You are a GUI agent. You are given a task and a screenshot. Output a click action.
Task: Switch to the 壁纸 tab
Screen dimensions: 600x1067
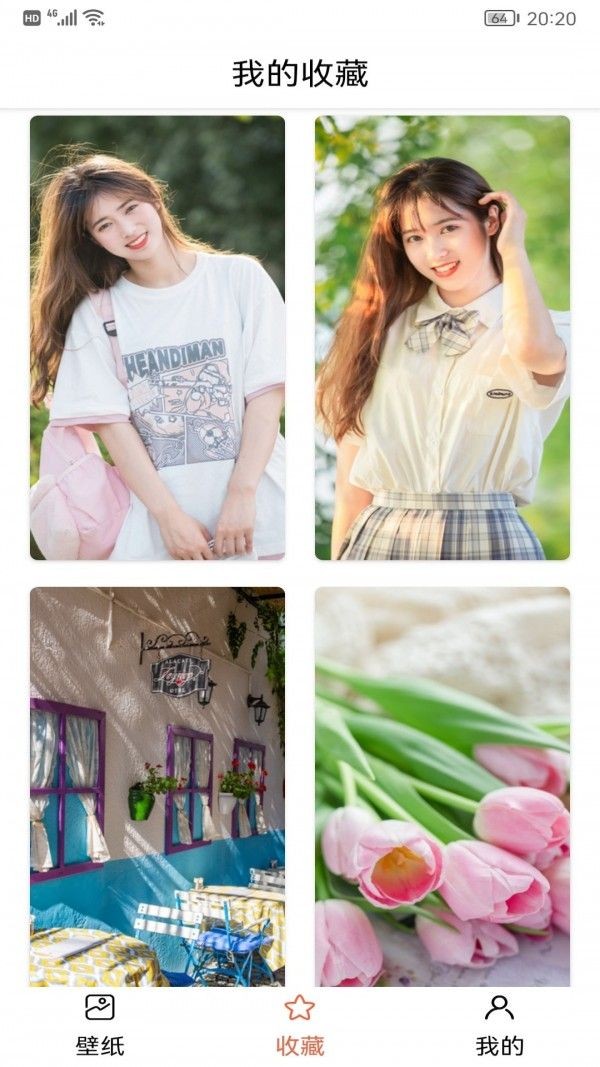[x=100, y=1025]
